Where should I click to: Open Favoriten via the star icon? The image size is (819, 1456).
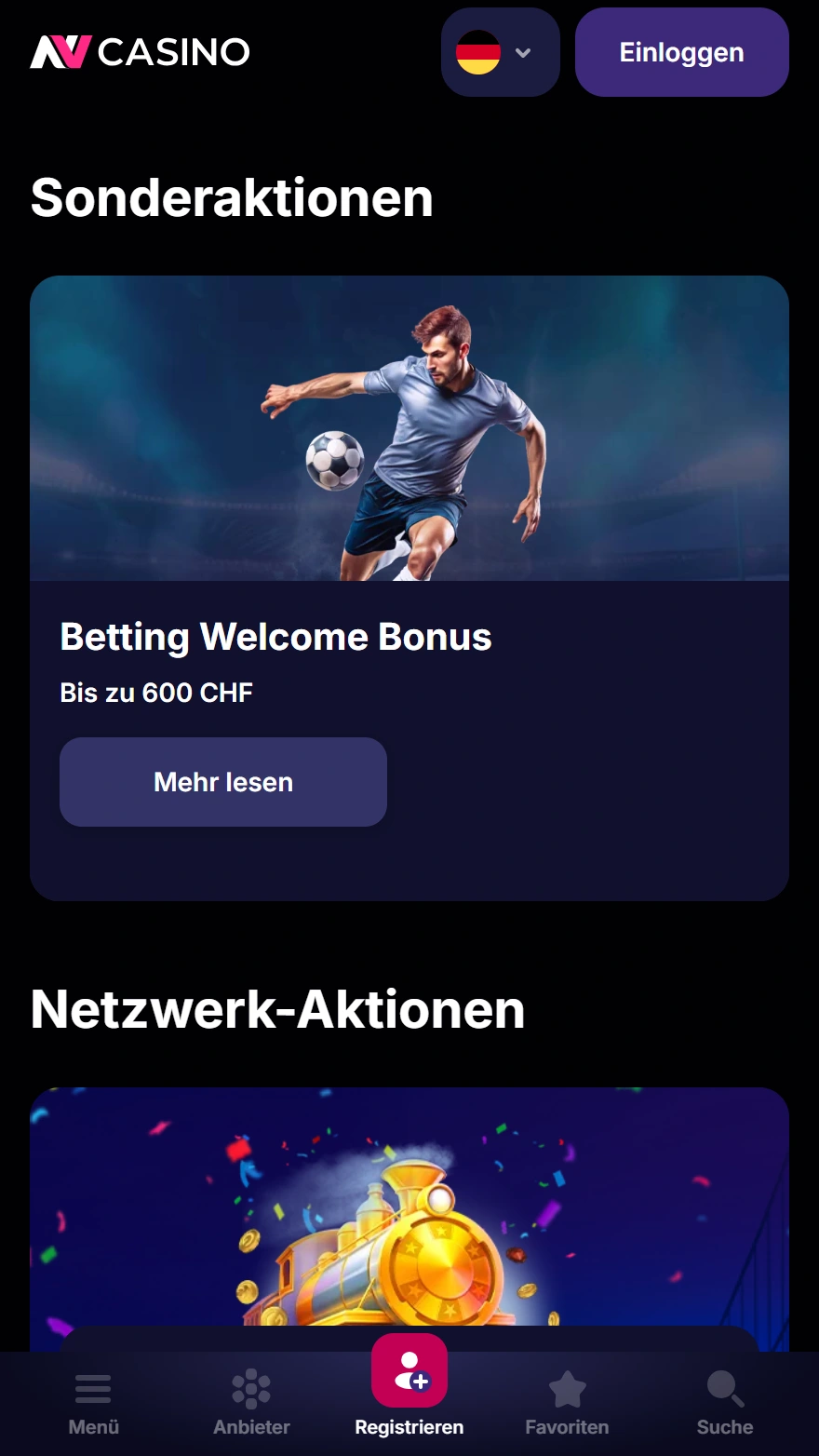click(567, 1387)
